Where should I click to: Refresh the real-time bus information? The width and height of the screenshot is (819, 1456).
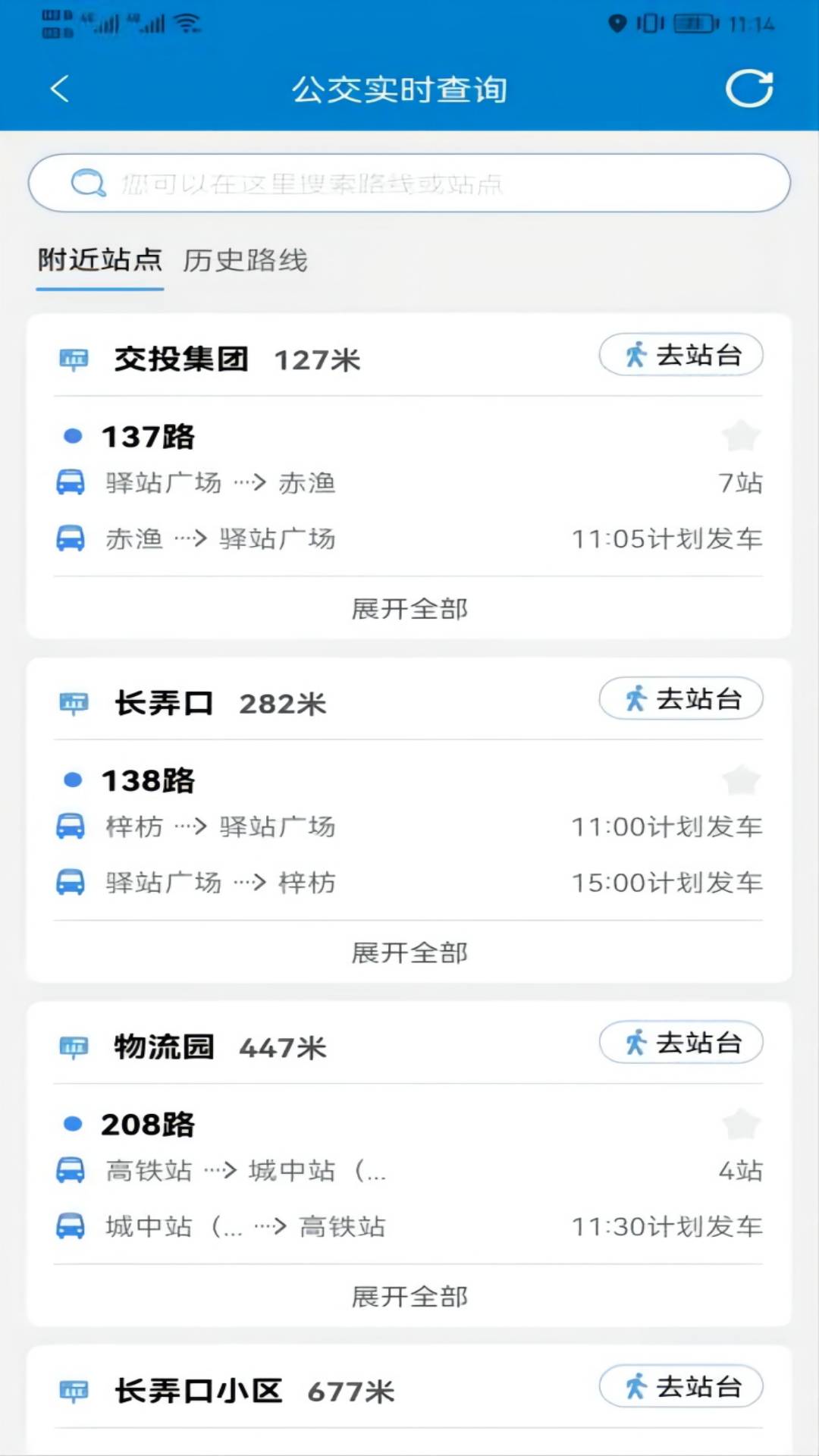coord(748,89)
